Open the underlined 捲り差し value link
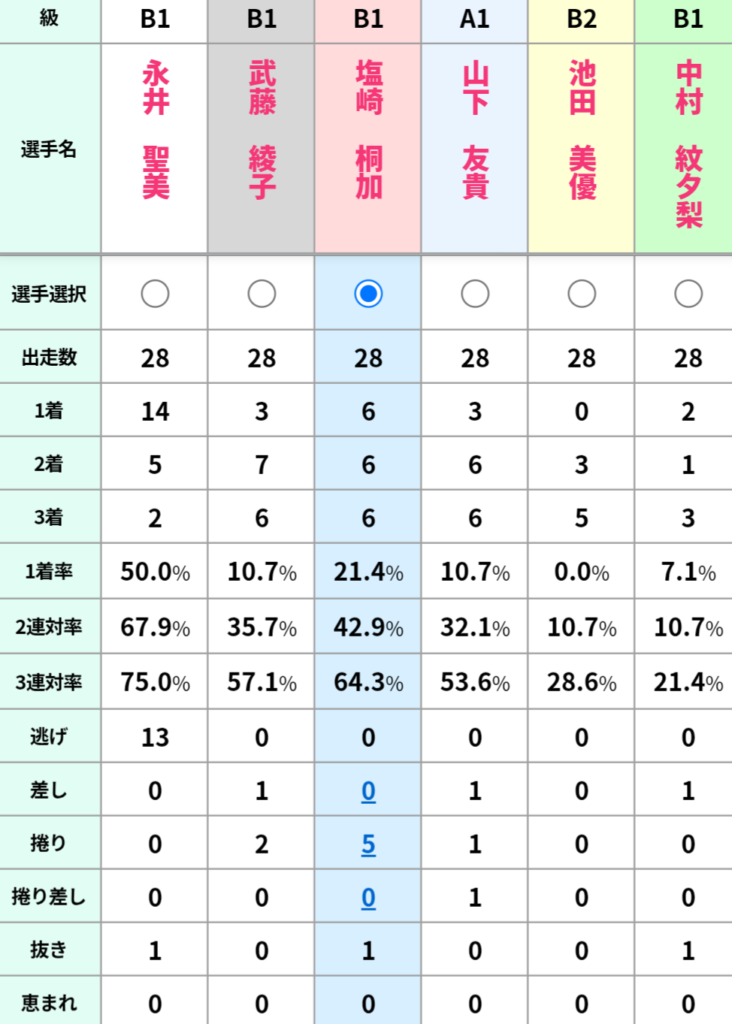This screenshot has height=1024, width=732. click(x=368, y=898)
